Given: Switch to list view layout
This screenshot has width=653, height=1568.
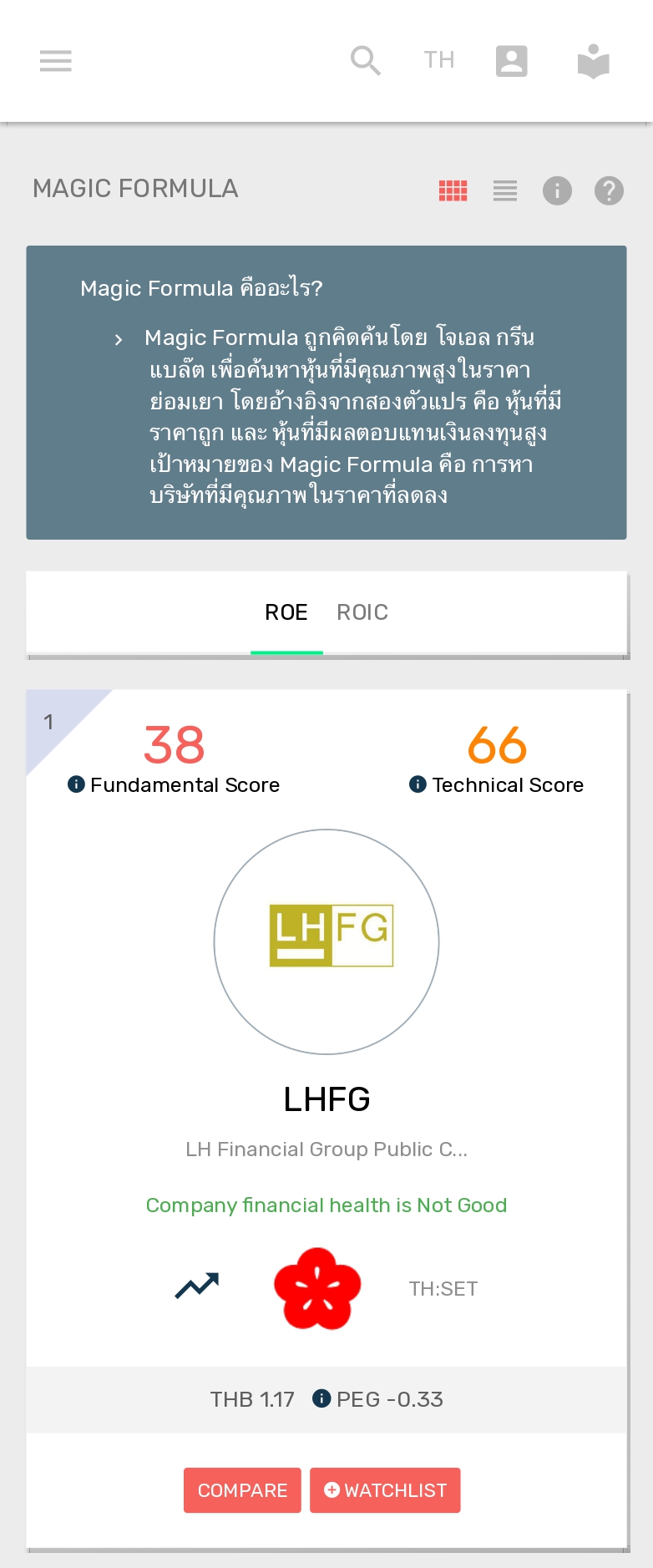Looking at the screenshot, I should point(505,190).
